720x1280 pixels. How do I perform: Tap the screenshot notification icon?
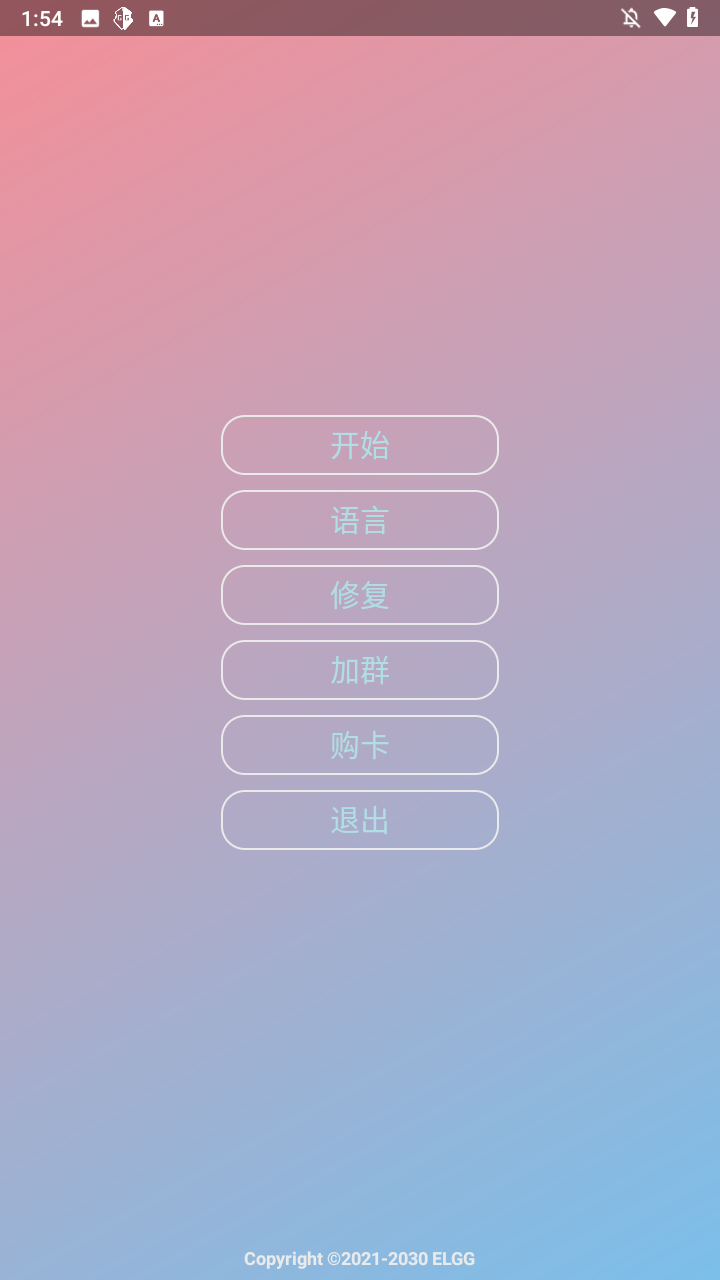click(90, 17)
